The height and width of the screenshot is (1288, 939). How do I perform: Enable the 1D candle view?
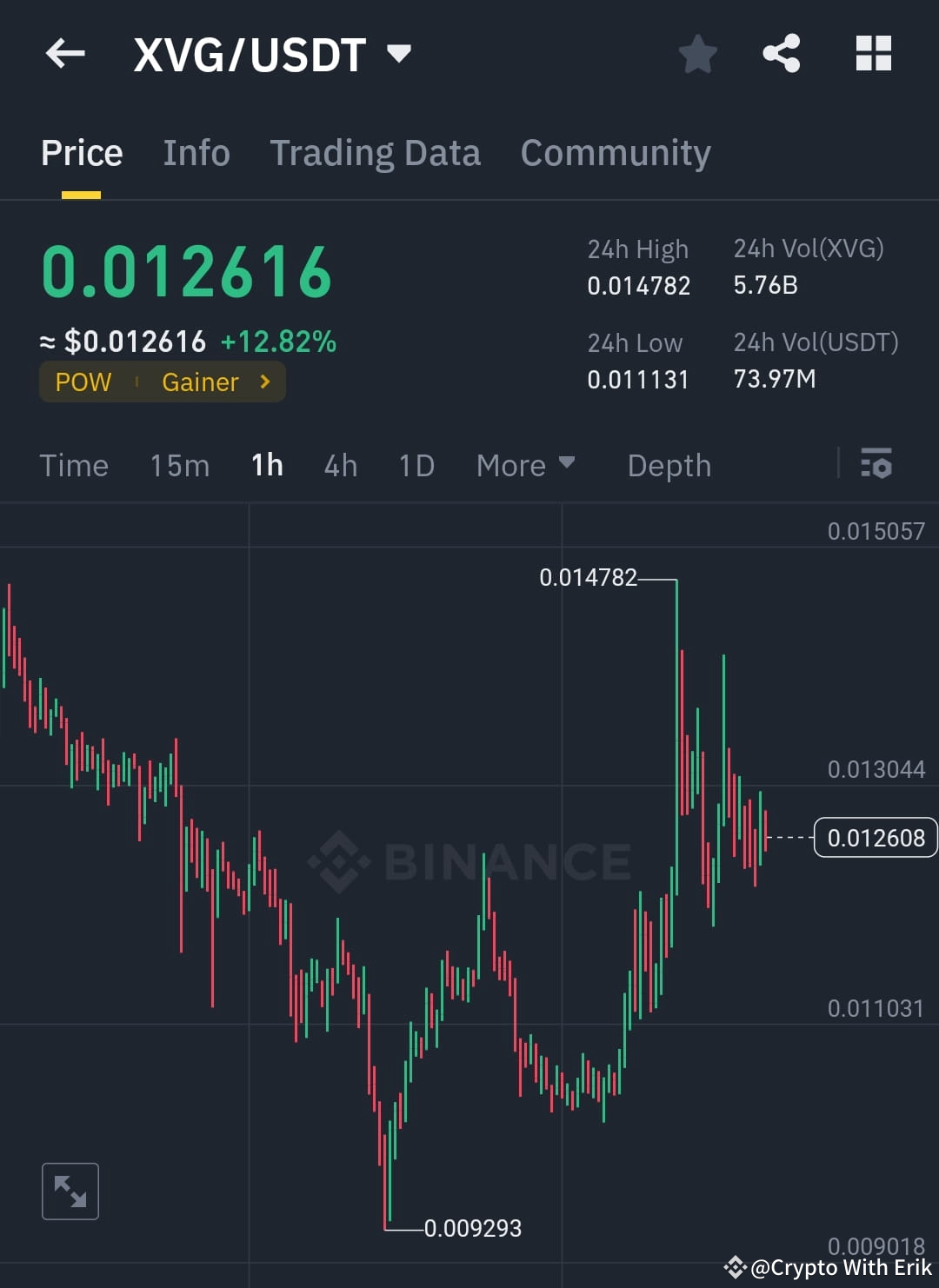pyautogui.click(x=416, y=465)
